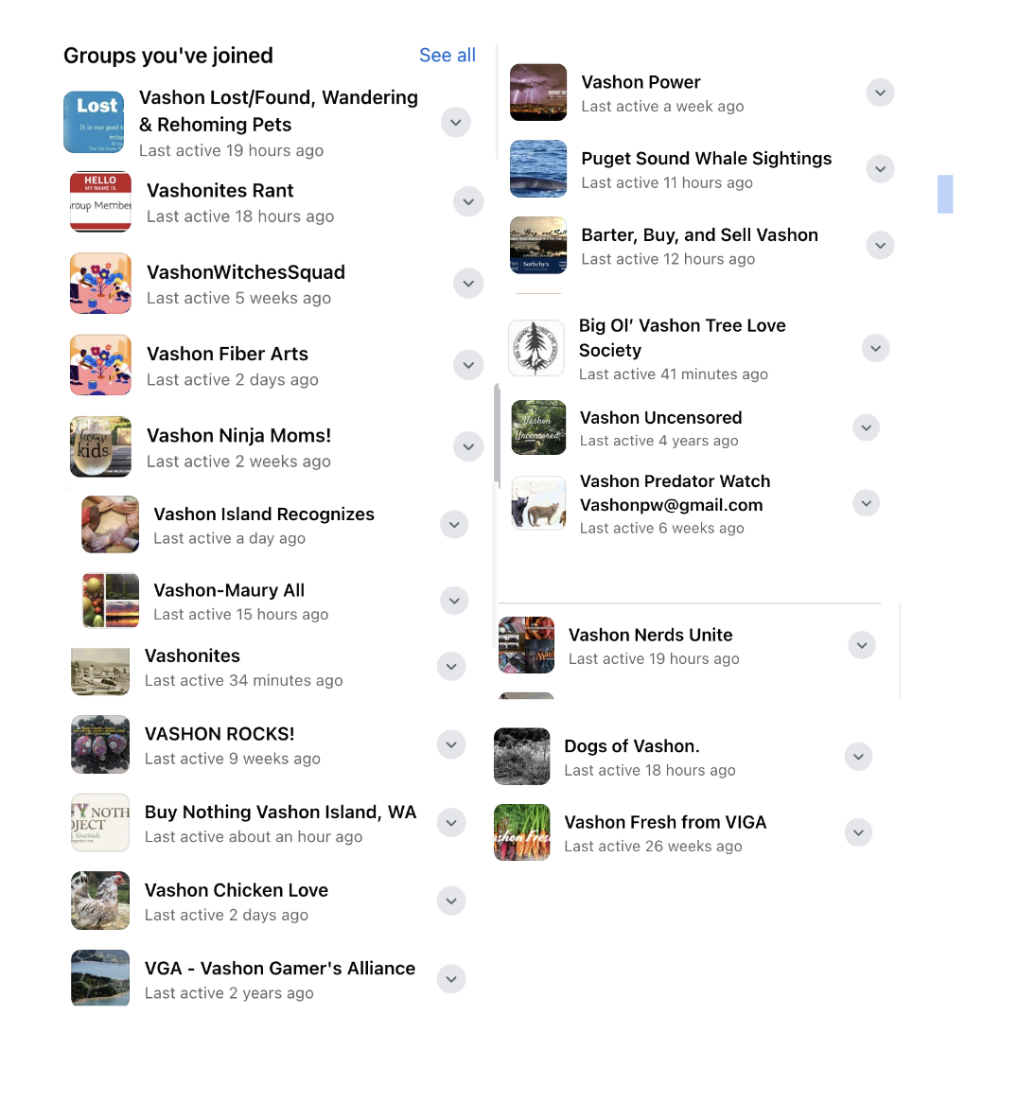The height and width of the screenshot is (1102, 1020).
Task: Open Vashon Ninja Moms! group
Action: (x=239, y=435)
